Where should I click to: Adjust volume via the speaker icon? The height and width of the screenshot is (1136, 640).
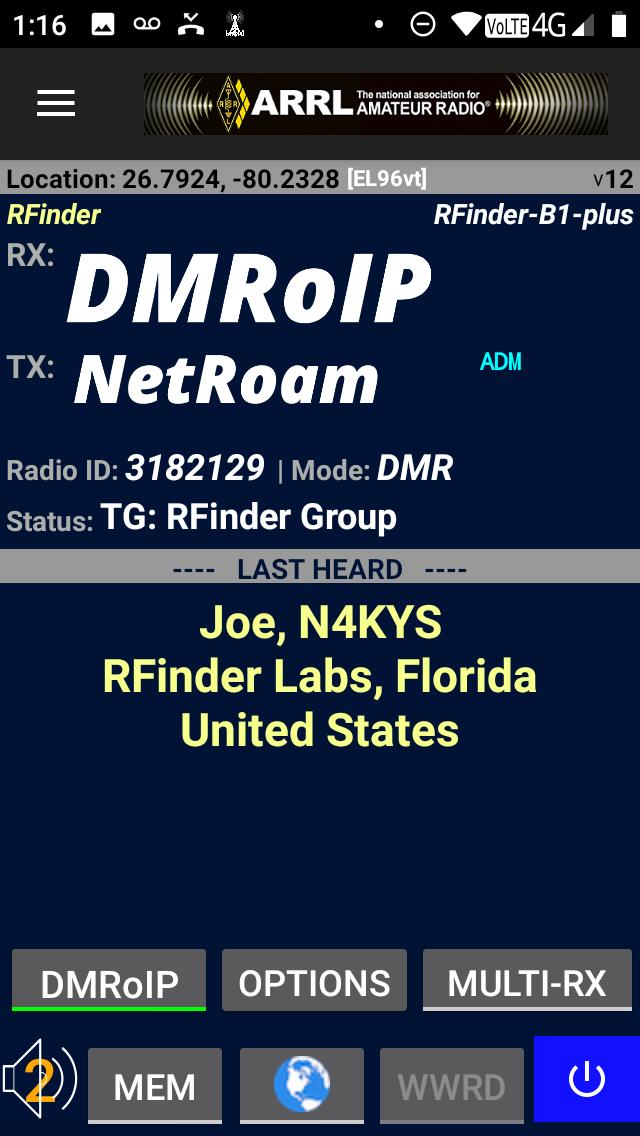pos(40,1080)
